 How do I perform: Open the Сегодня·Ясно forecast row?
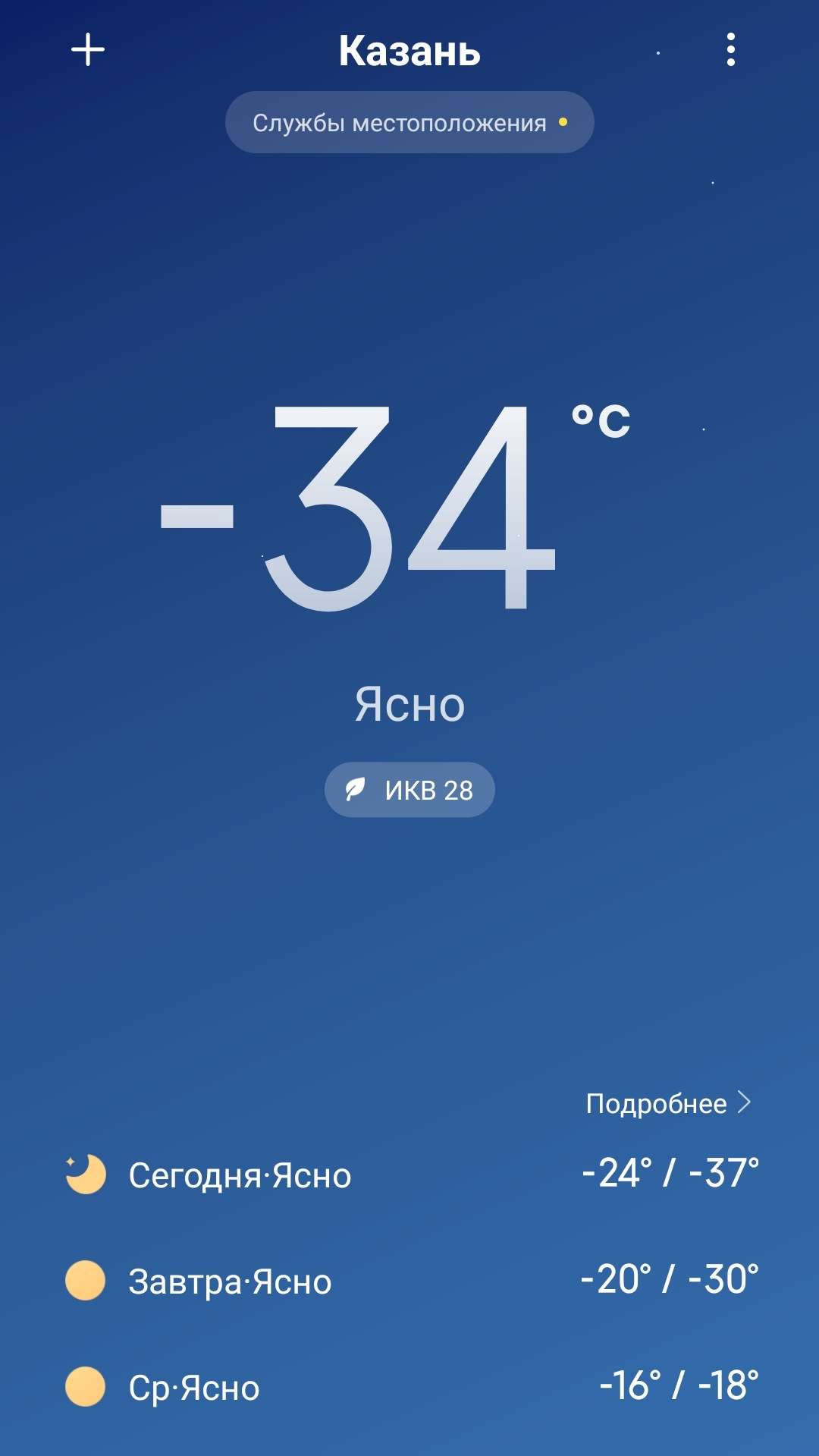409,1175
